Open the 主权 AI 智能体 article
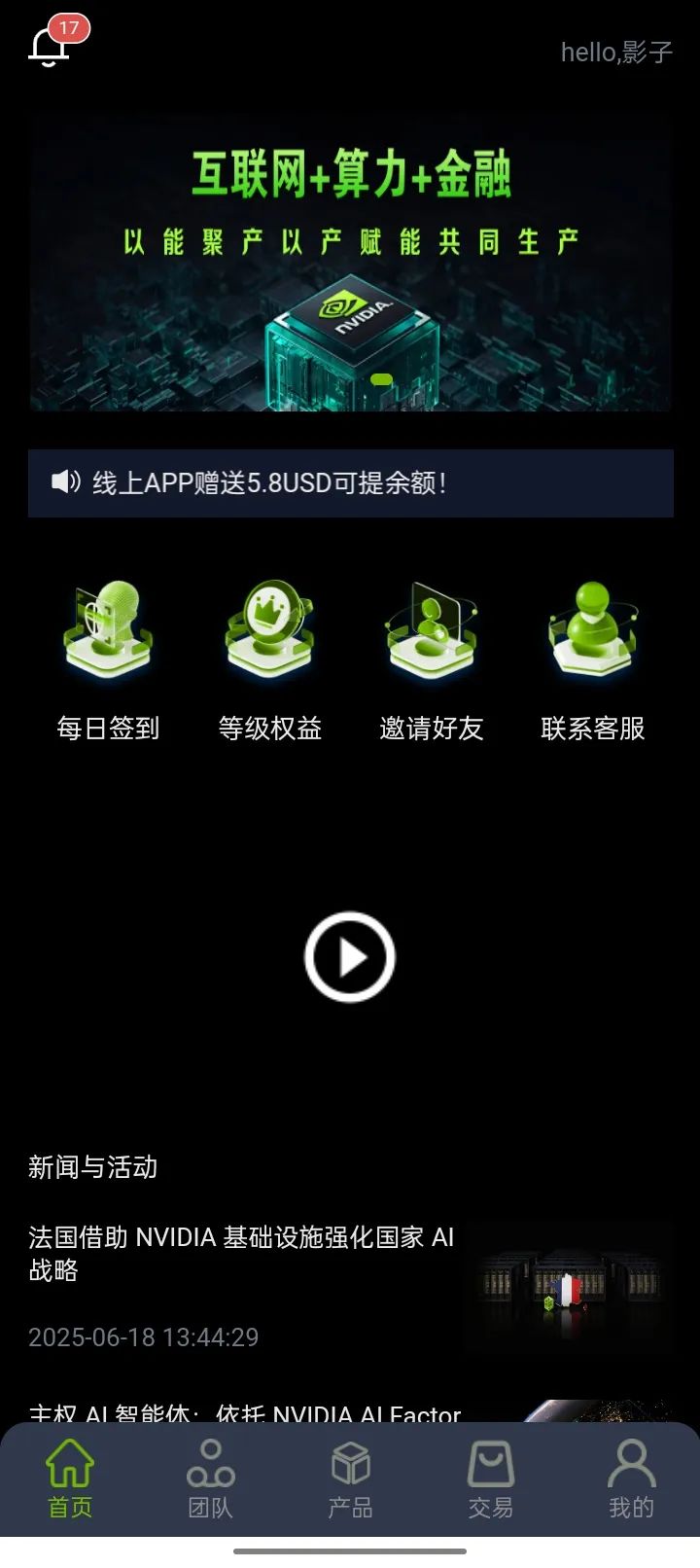Image resolution: width=700 pixels, height=1568 pixels. (243, 1412)
